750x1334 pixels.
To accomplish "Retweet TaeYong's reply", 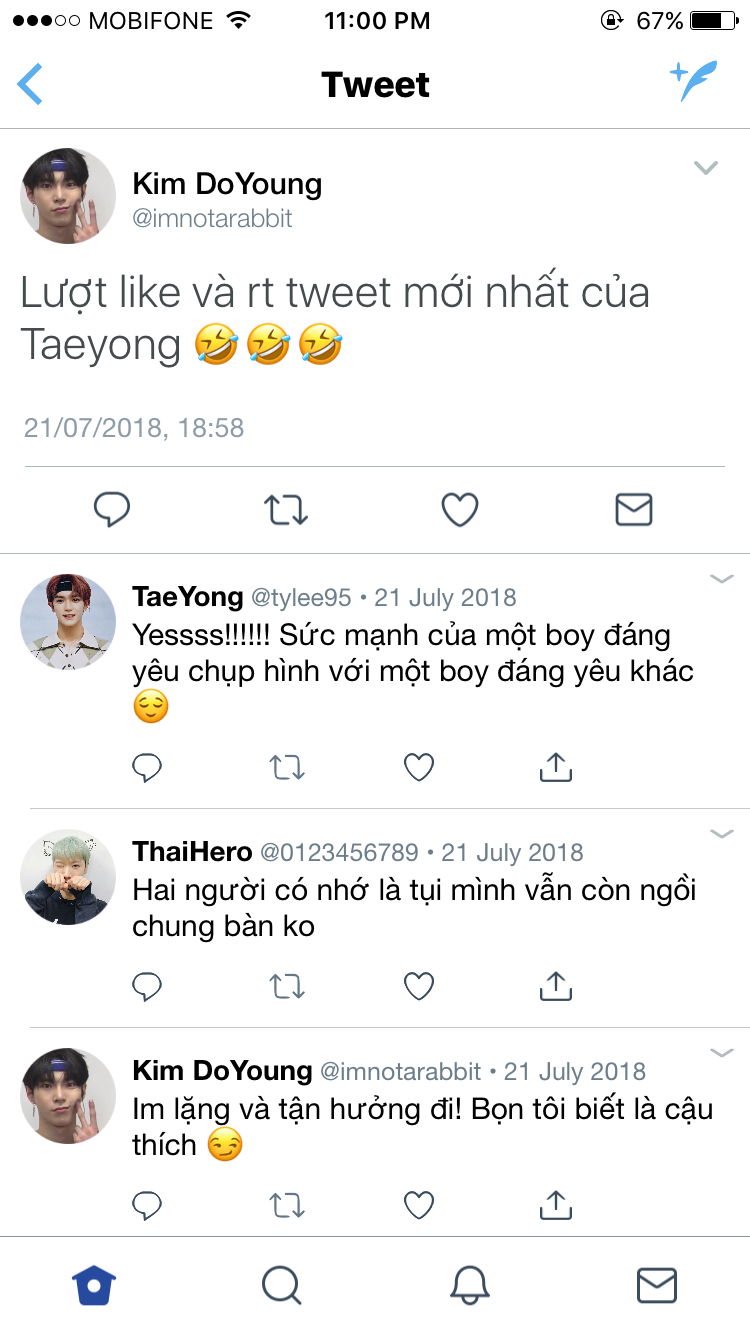I will 287,767.
